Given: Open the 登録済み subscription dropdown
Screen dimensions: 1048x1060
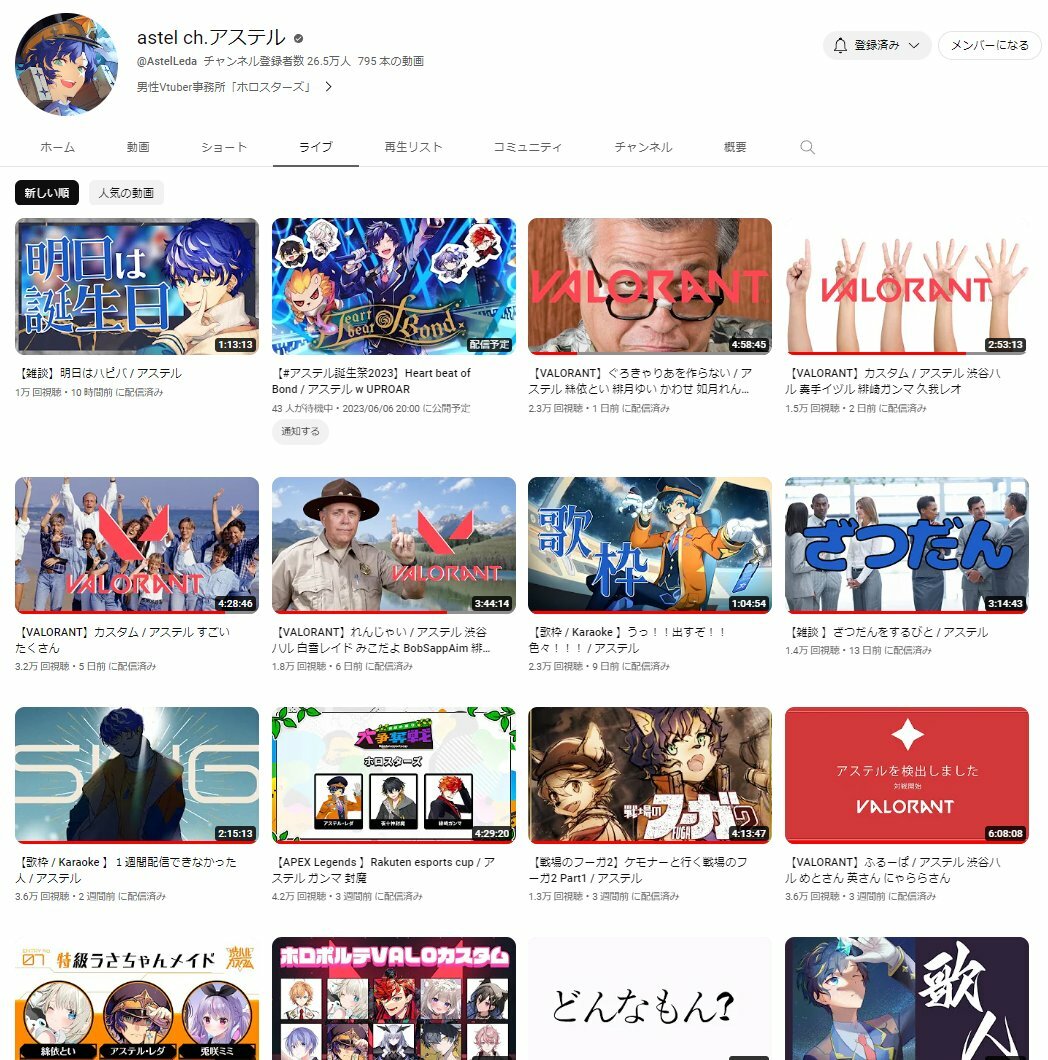Looking at the screenshot, I should [x=877, y=45].
